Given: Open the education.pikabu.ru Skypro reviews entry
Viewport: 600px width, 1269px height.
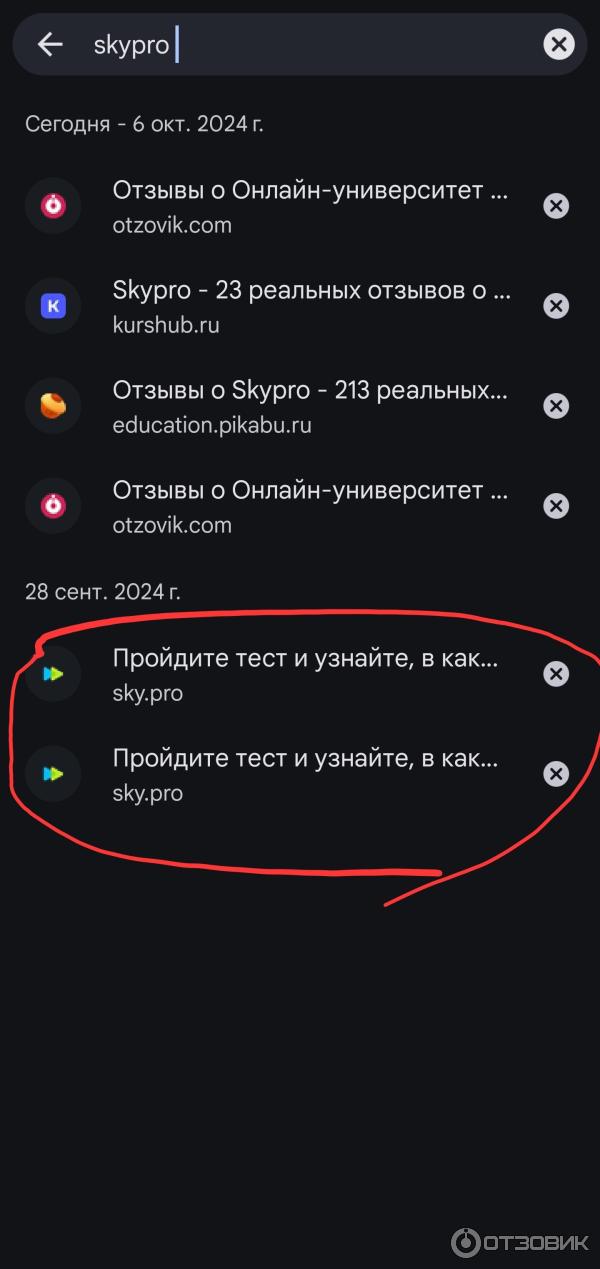Looking at the screenshot, I should [x=309, y=406].
